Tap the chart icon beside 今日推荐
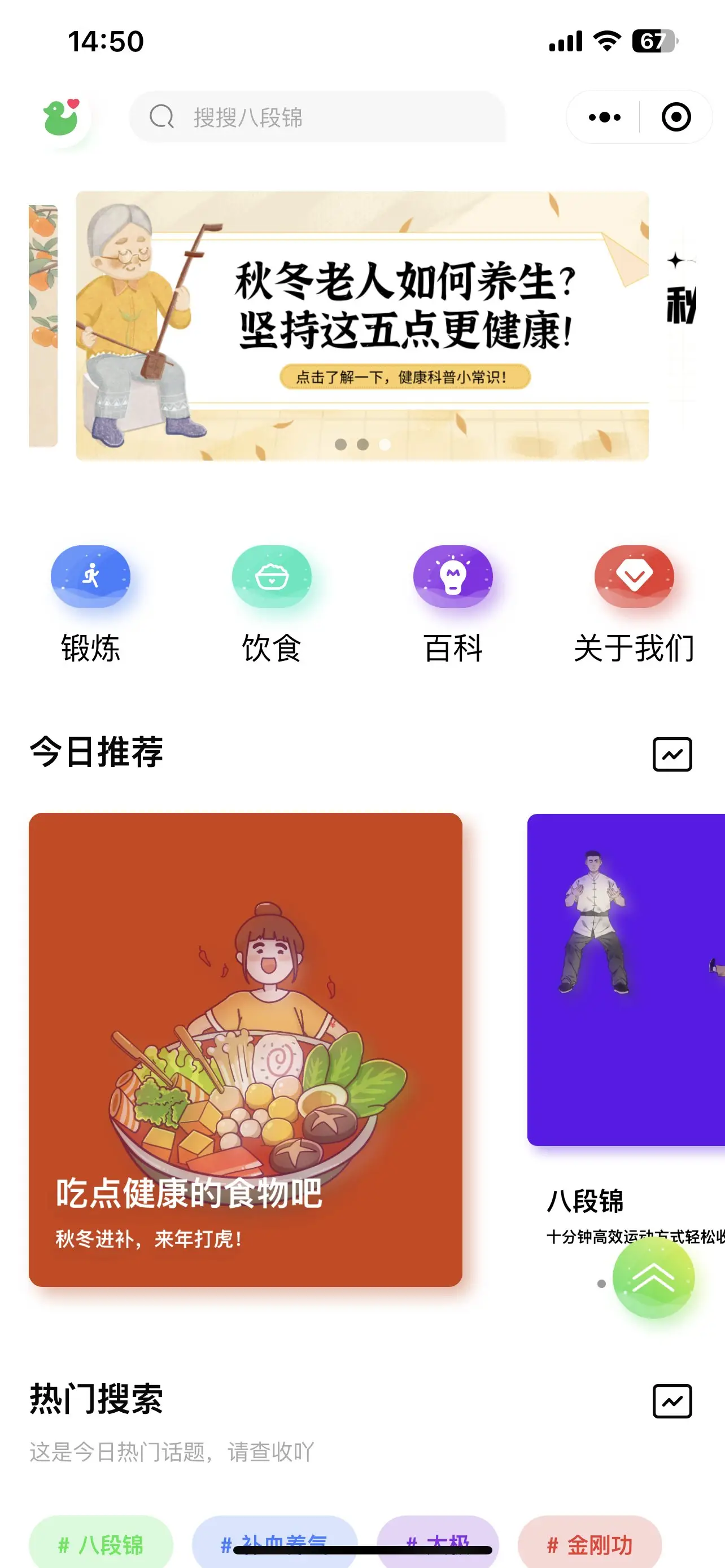Viewport: 725px width, 1568px height. click(672, 754)
